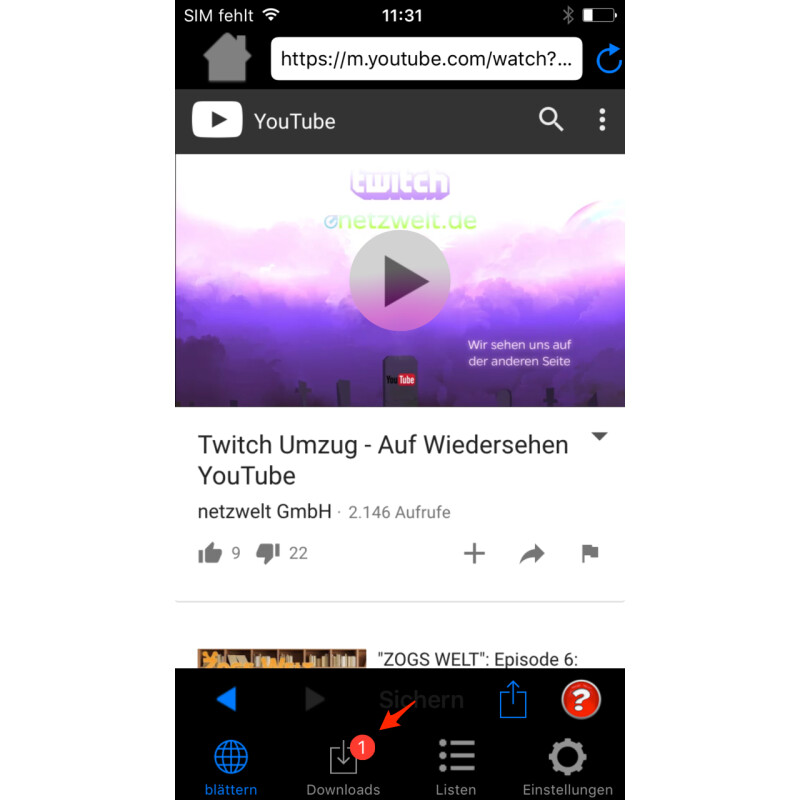Open the netzwelt GmbH channel
The height and width of the screenshot is (800, 800).
[x=265, y=512]
